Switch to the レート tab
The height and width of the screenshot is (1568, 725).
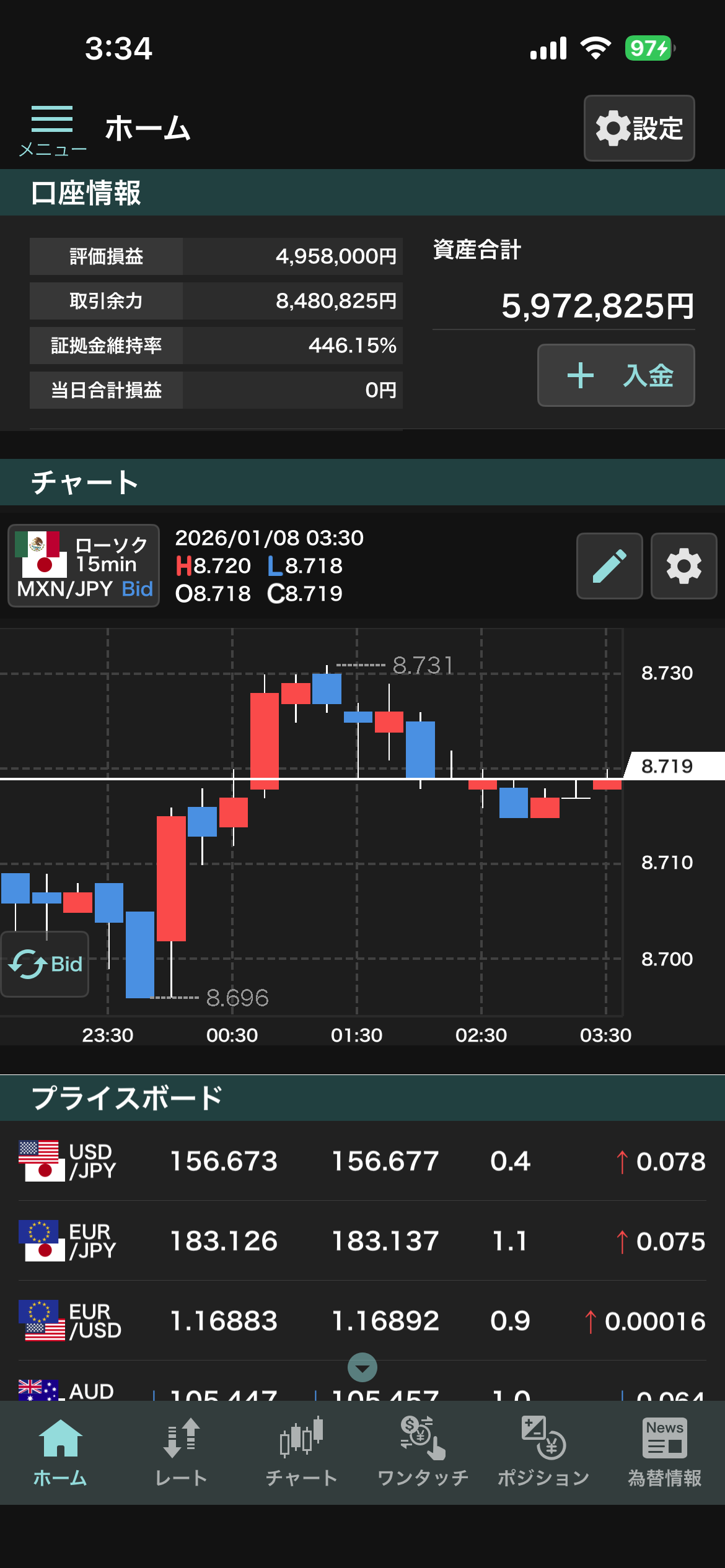point(181,1453)
